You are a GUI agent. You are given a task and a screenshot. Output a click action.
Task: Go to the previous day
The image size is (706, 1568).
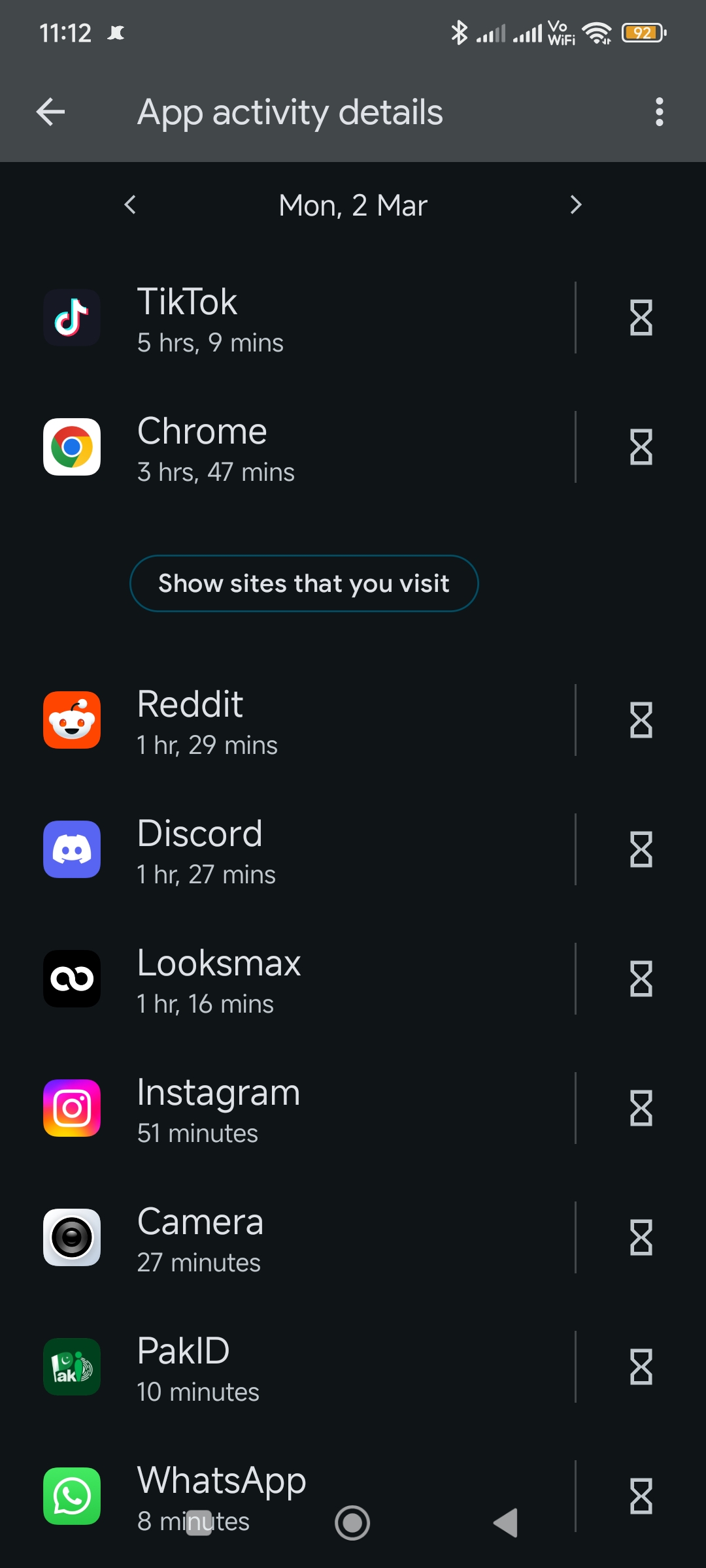[x=129, y=204]
